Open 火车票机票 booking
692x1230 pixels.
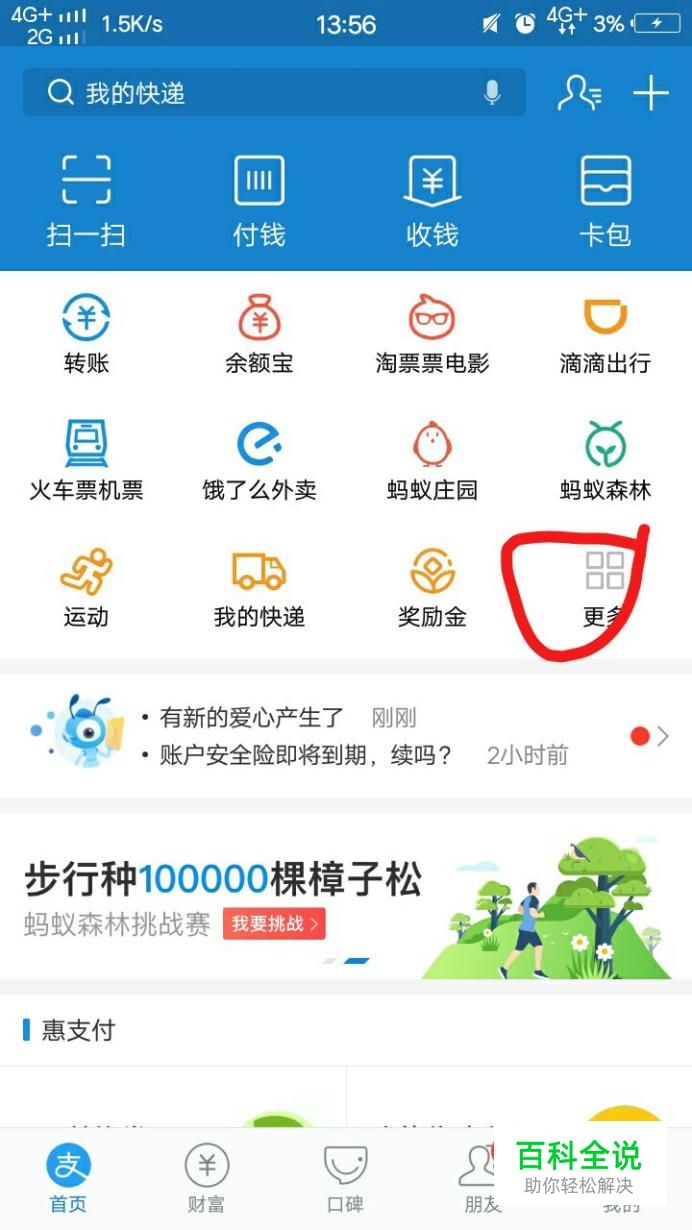(x=86, y=460)
